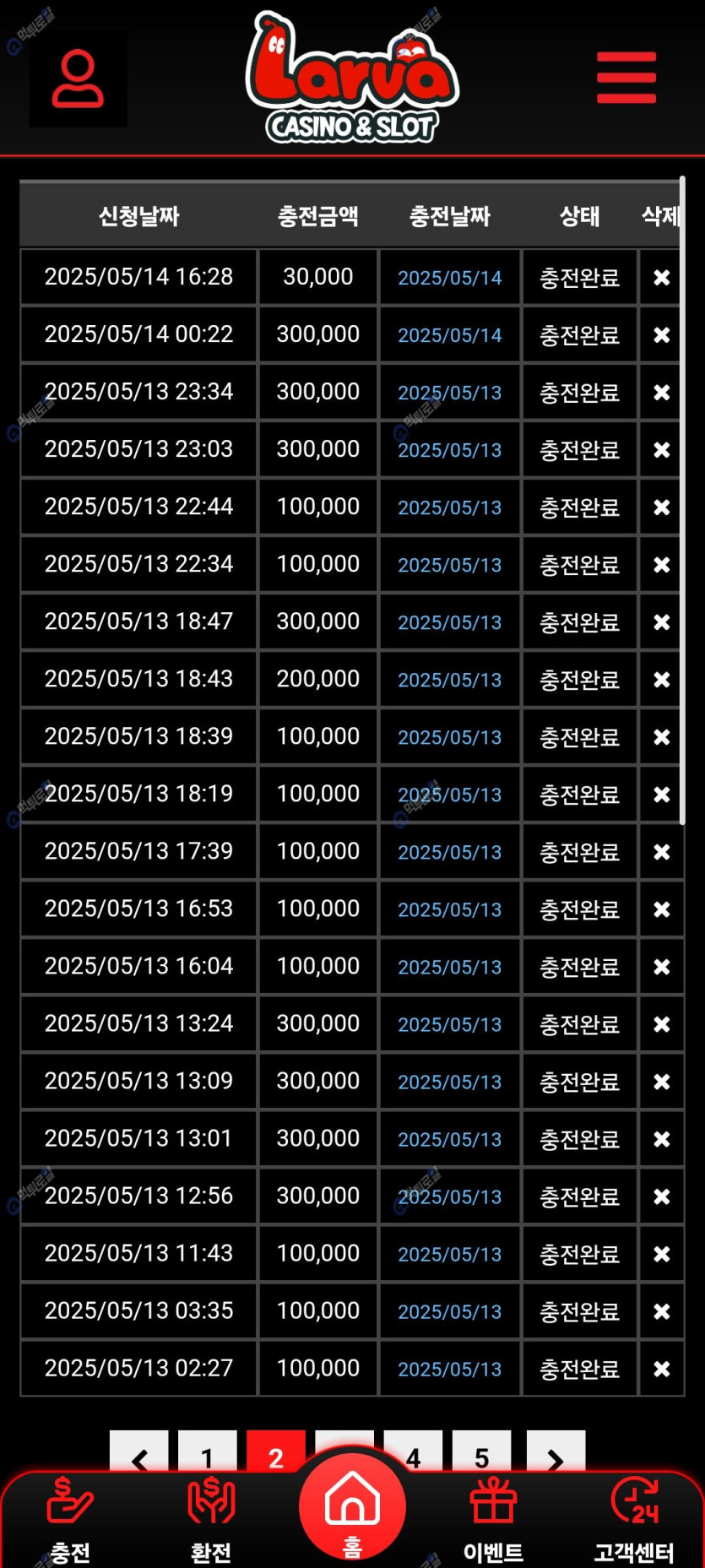Go to previous page arrow
The width and height of the screenshot is (705, 1568).
pyautogui.click(x=139, y=1454)
